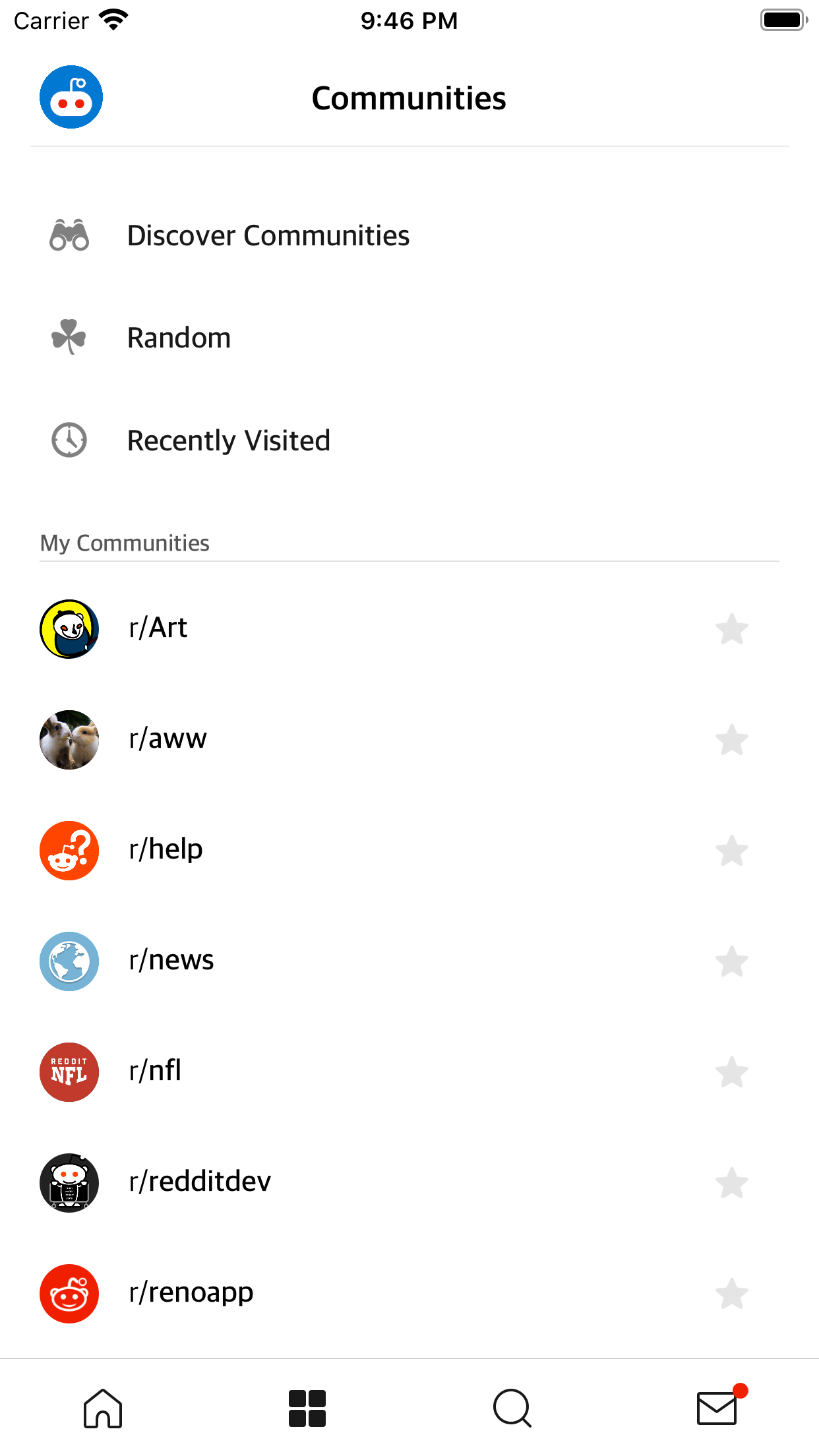Tap the r/nfl shield community icon
819x1456 pixels.
[69, 1072]
